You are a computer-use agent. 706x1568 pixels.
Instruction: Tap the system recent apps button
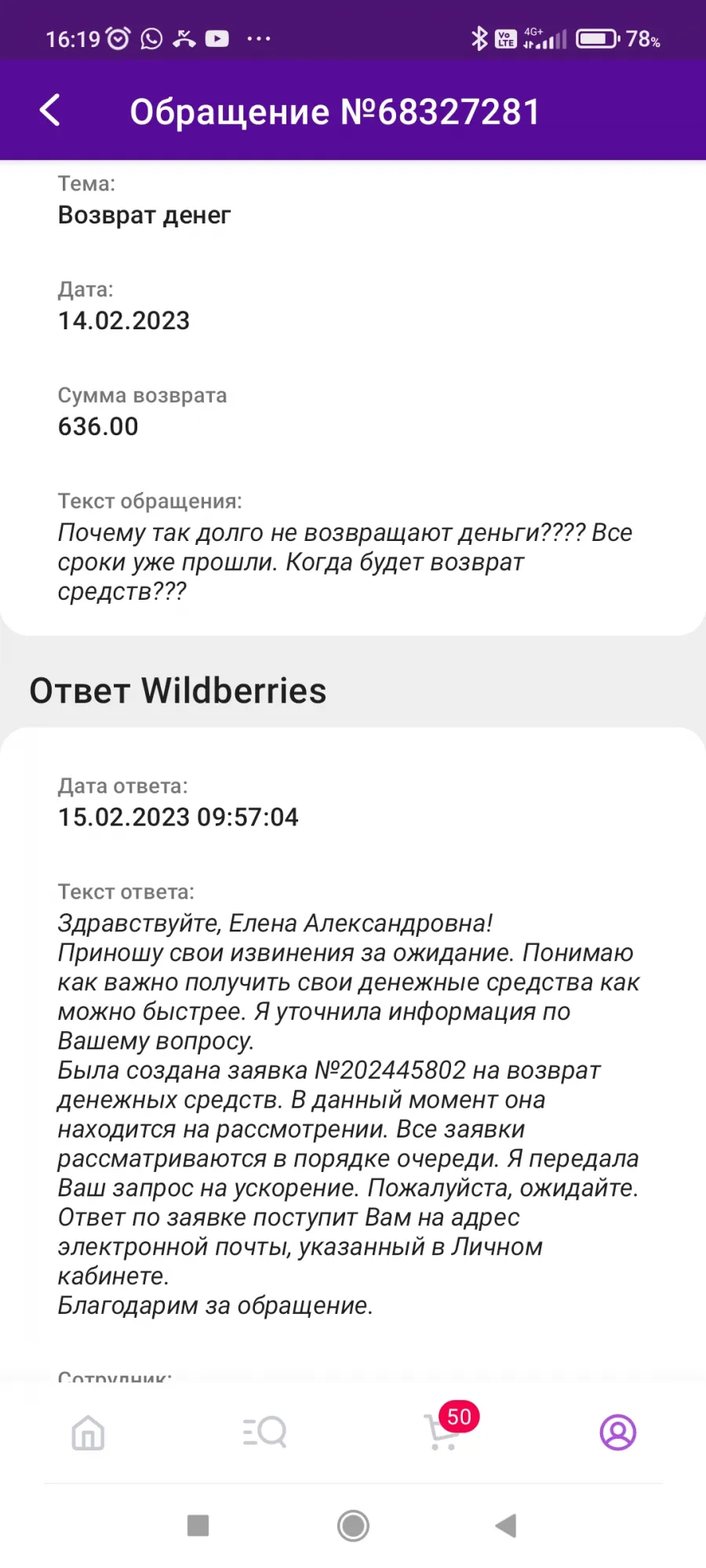(198, 1525)
